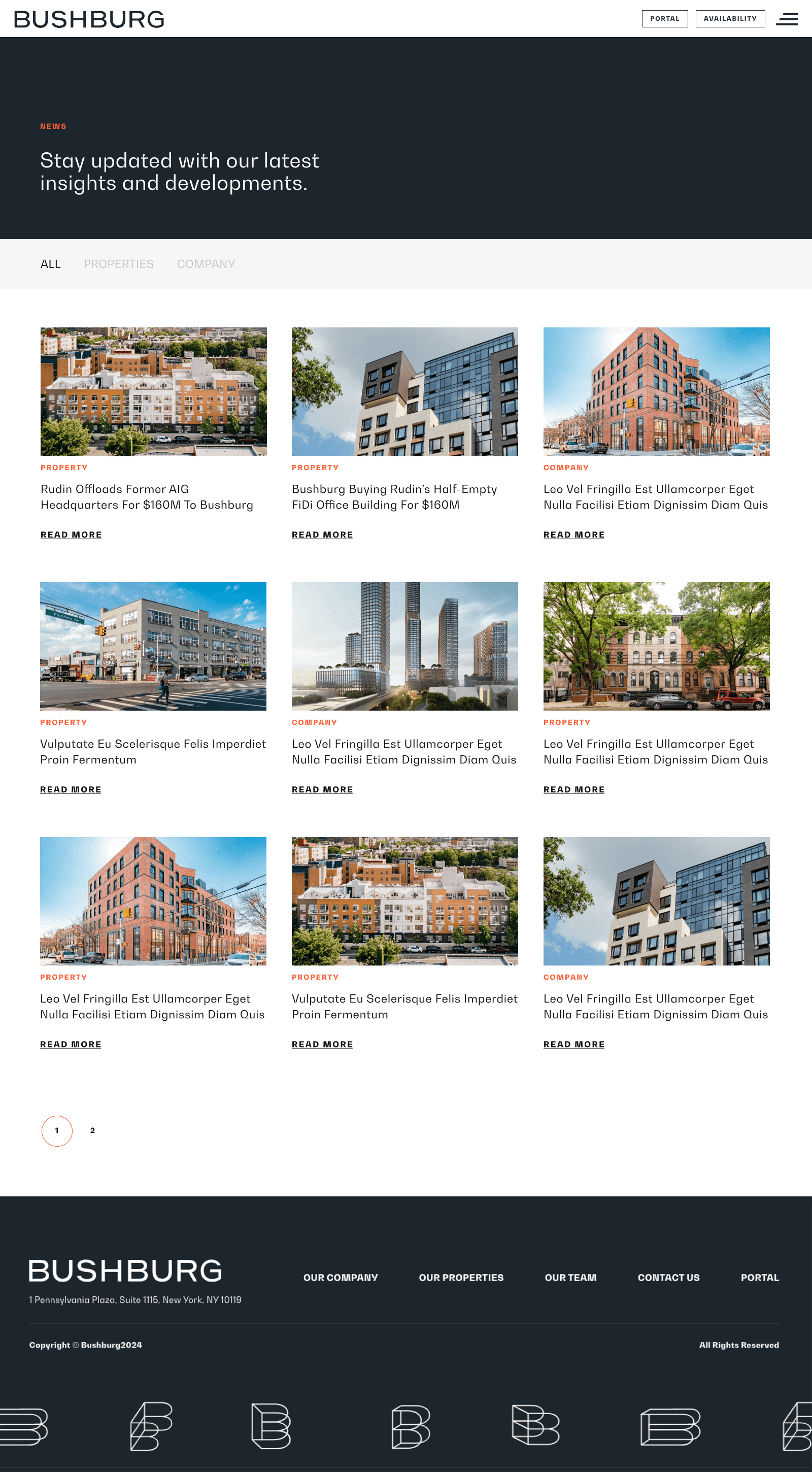Open the Portal link in footer
Screen dimensions: 812x1472
[759, 1277]
